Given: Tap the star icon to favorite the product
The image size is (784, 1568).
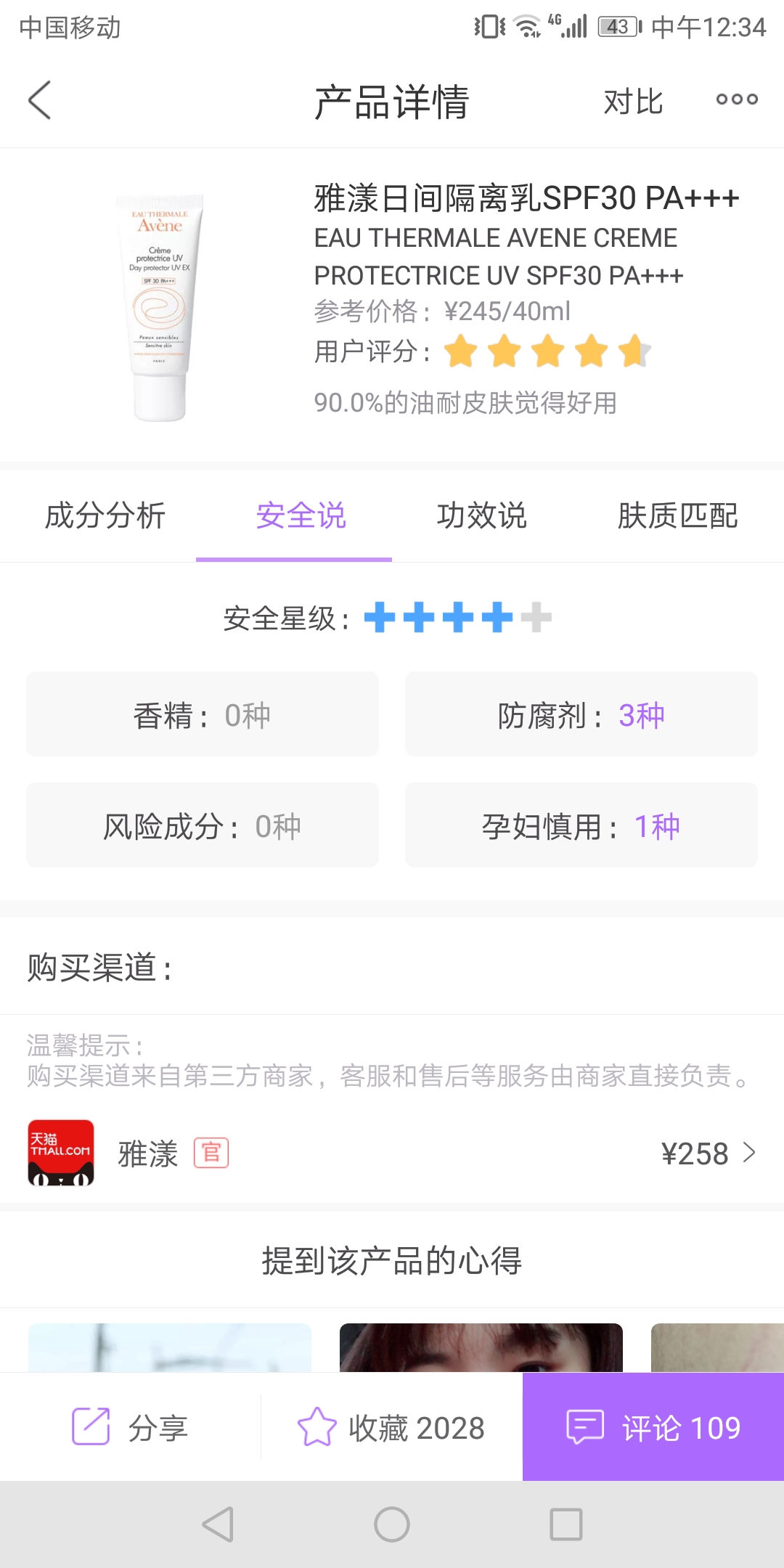Looking at the screenshot, I should (317, 1425).
